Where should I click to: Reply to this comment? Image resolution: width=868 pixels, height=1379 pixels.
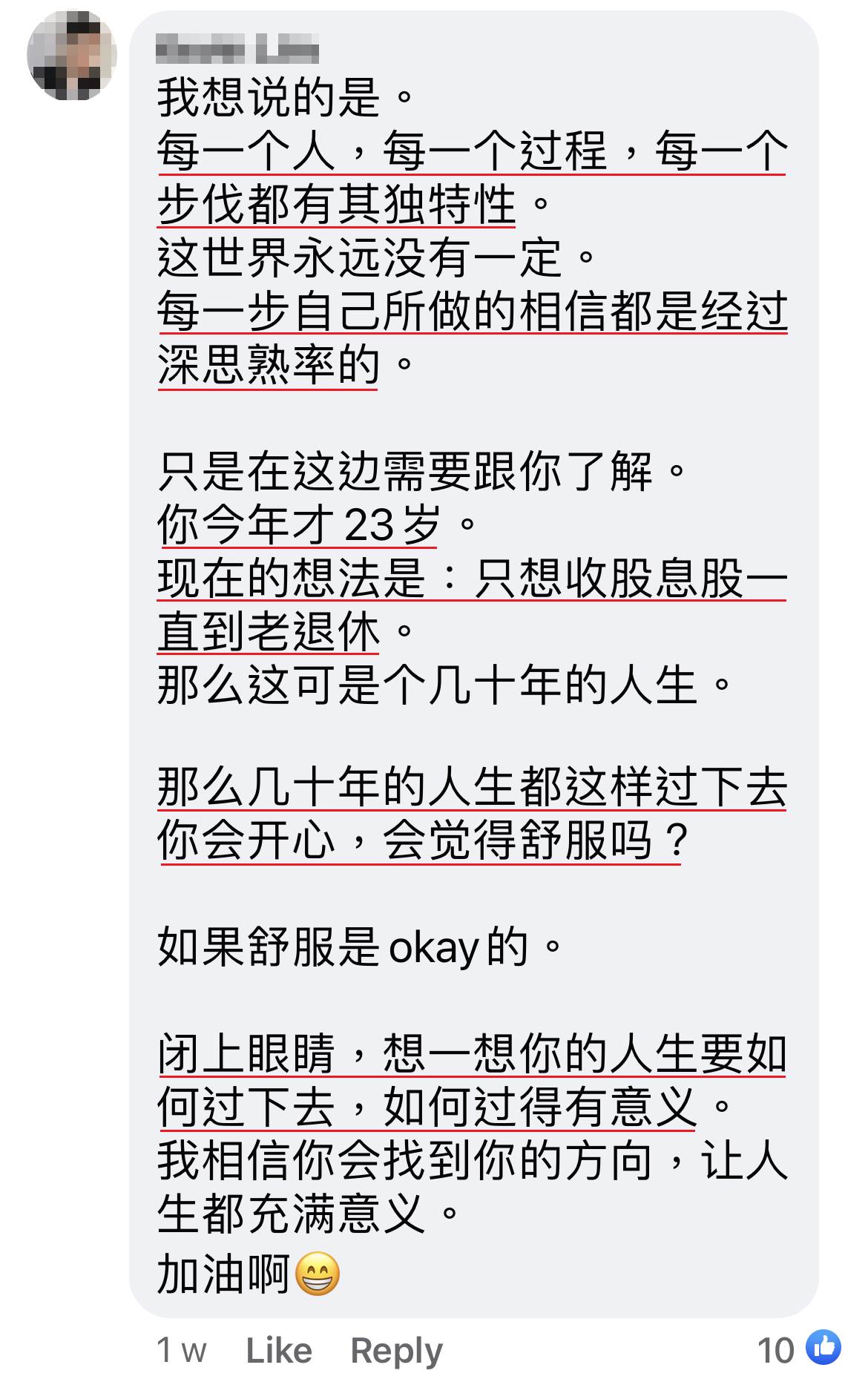[x=396, y=1351]
